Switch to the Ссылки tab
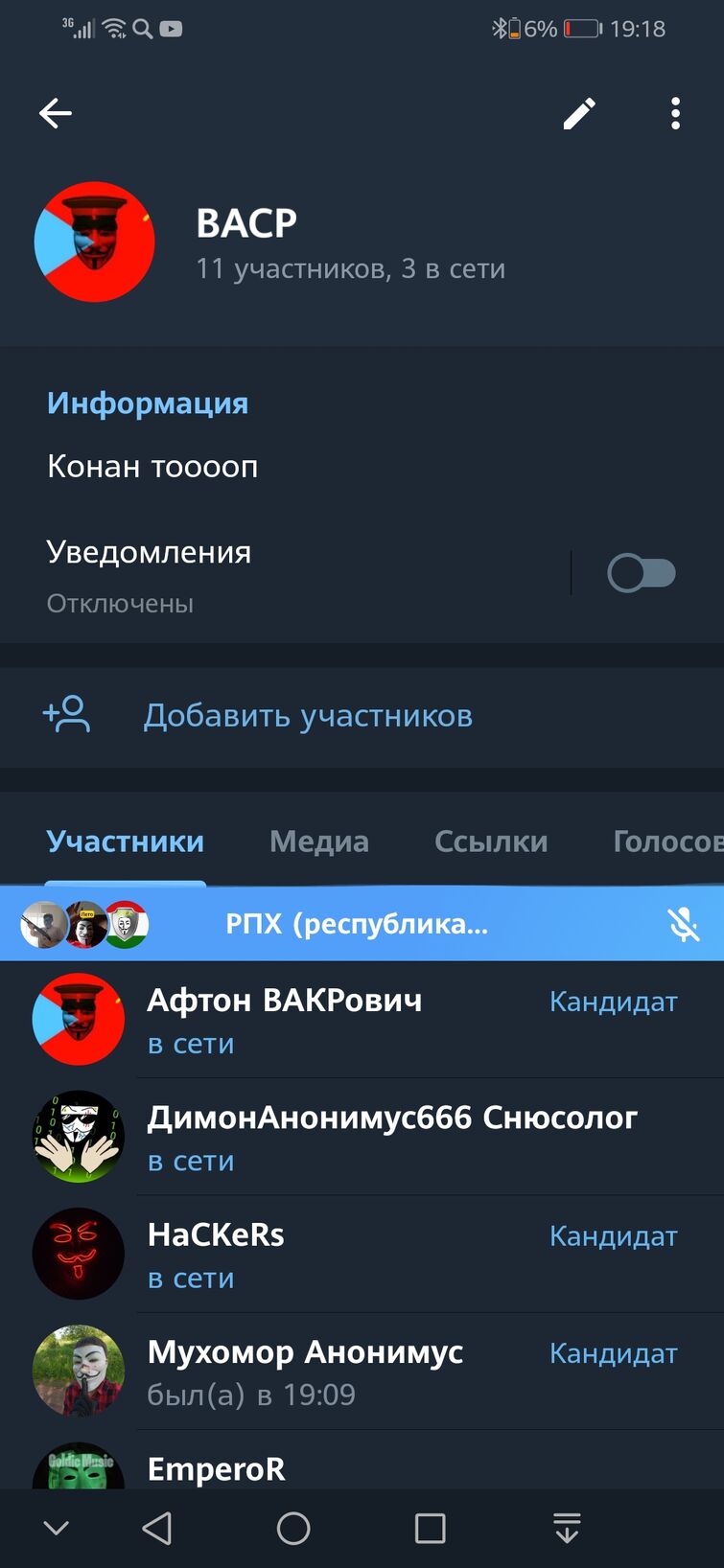 (x=490, y=842)
